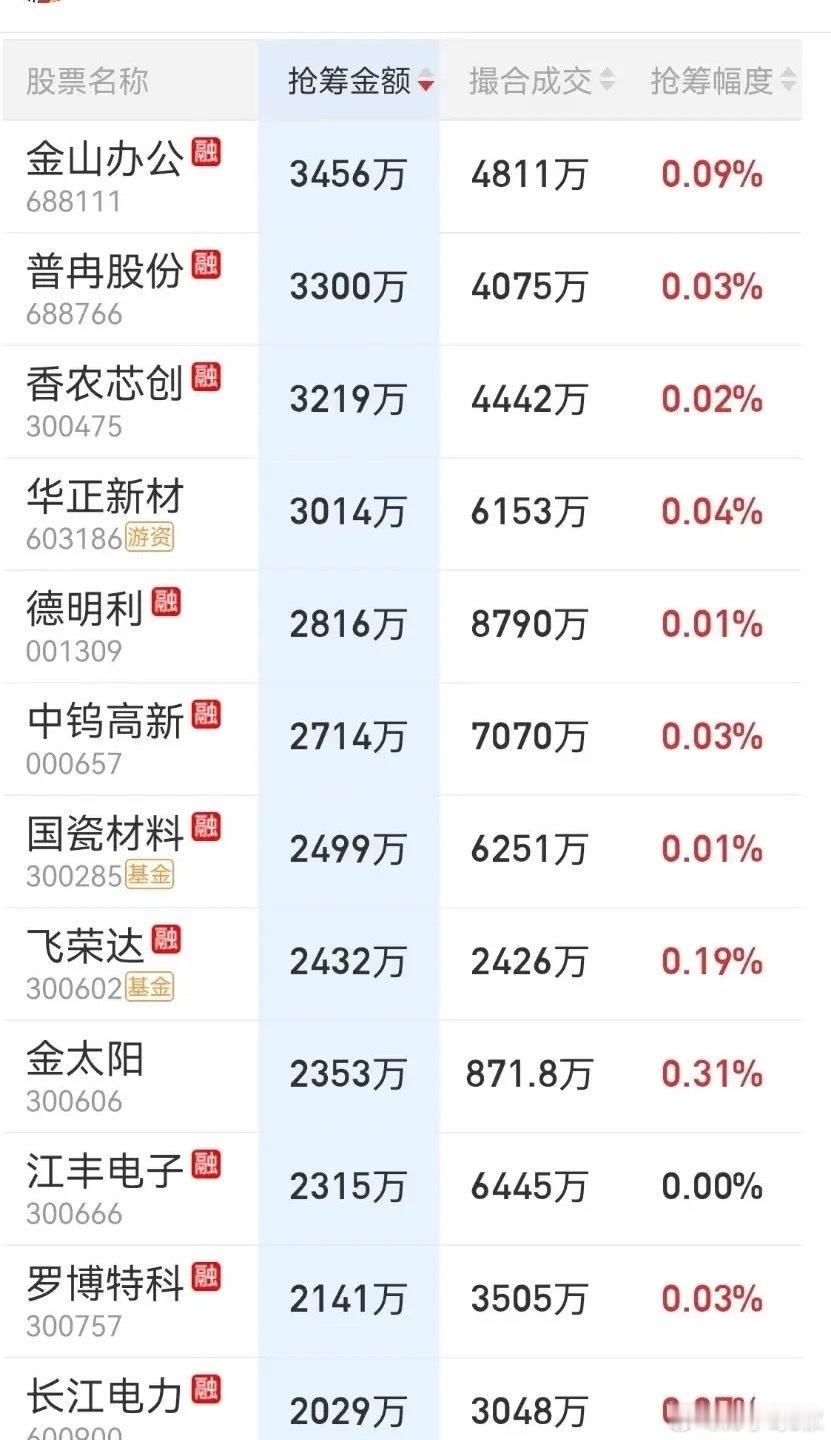Open the 香农芯创 stock row

[402, 402]
